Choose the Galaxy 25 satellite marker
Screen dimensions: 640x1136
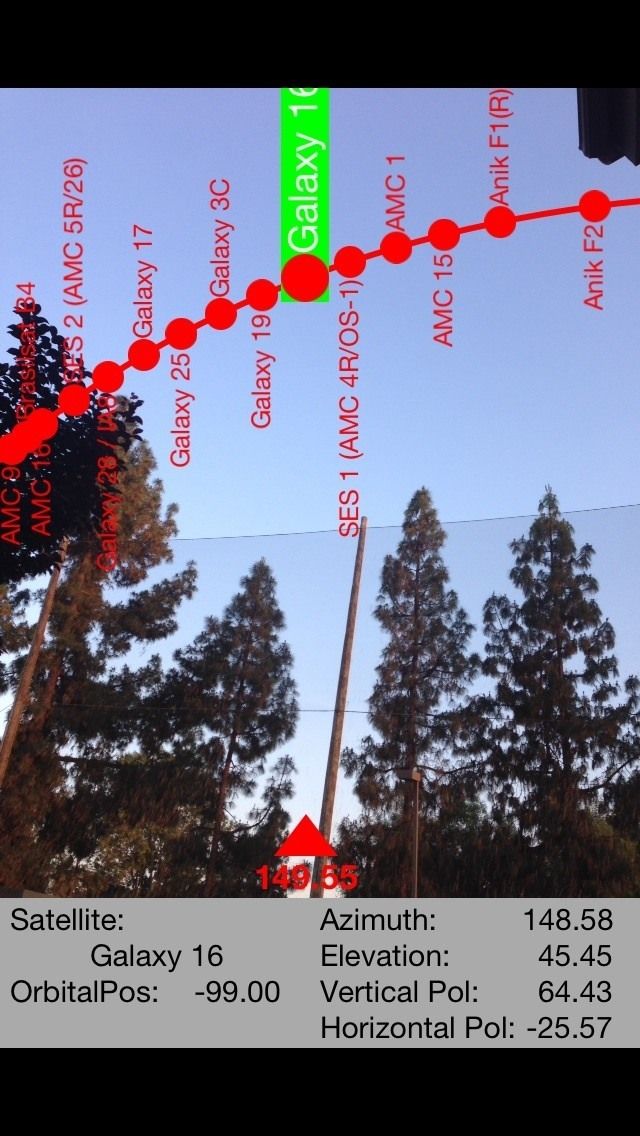(x=181, y=333)
